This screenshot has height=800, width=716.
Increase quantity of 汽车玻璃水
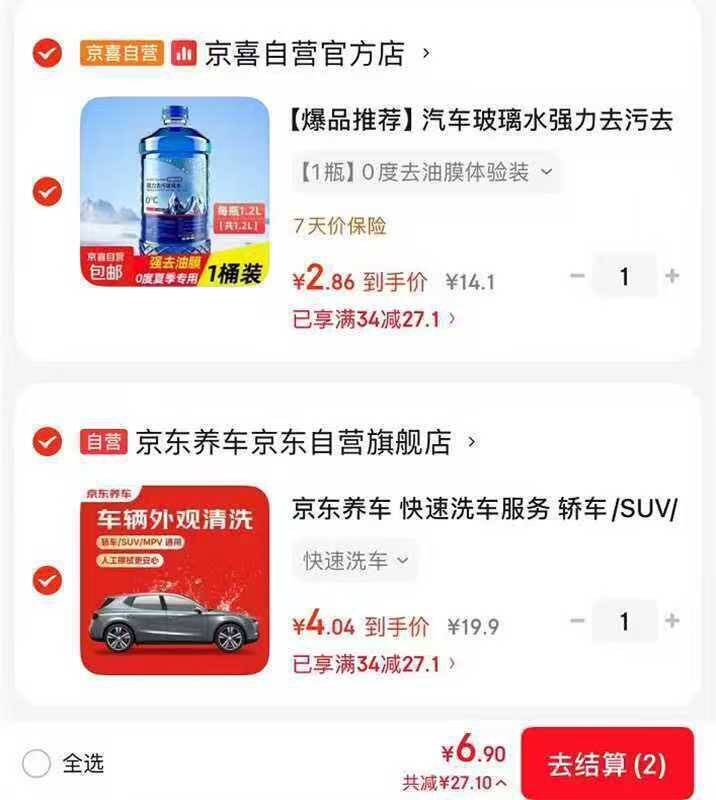[x=672, y=276]
